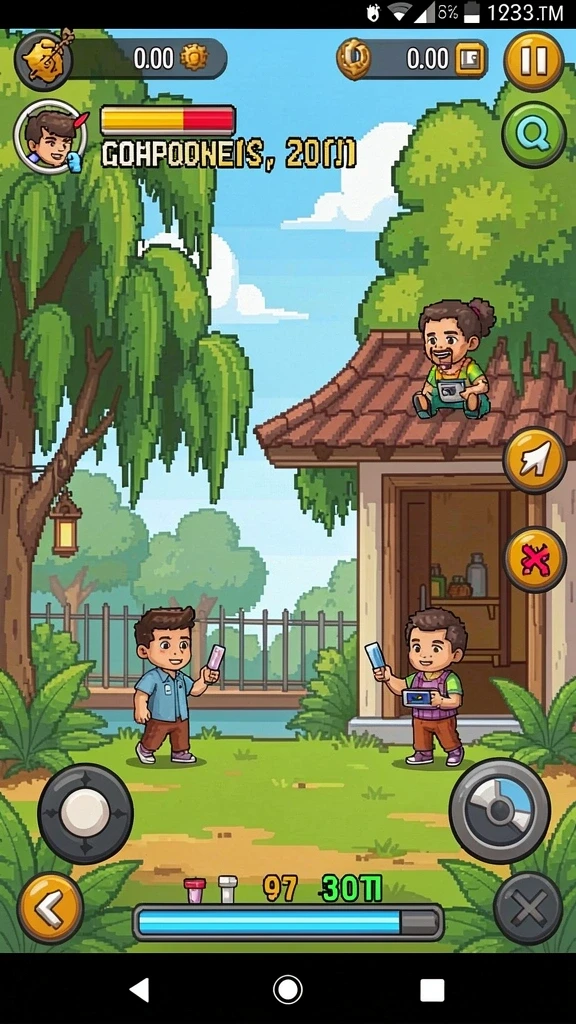Viewport: 576px width, 1024px height.
Task: Tap the grey X cancel button
Action: coord(528,908)
